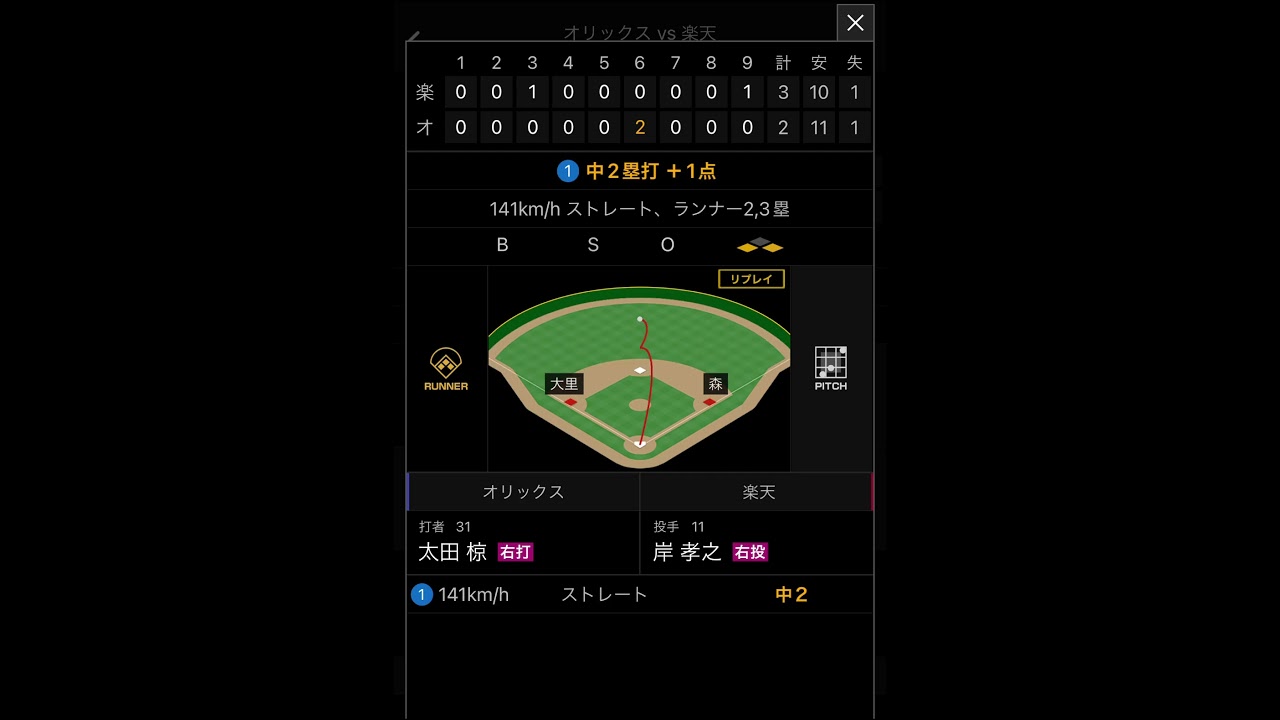Tap the リプレイ replay button

pyautogui.click(x=751, y=279)
